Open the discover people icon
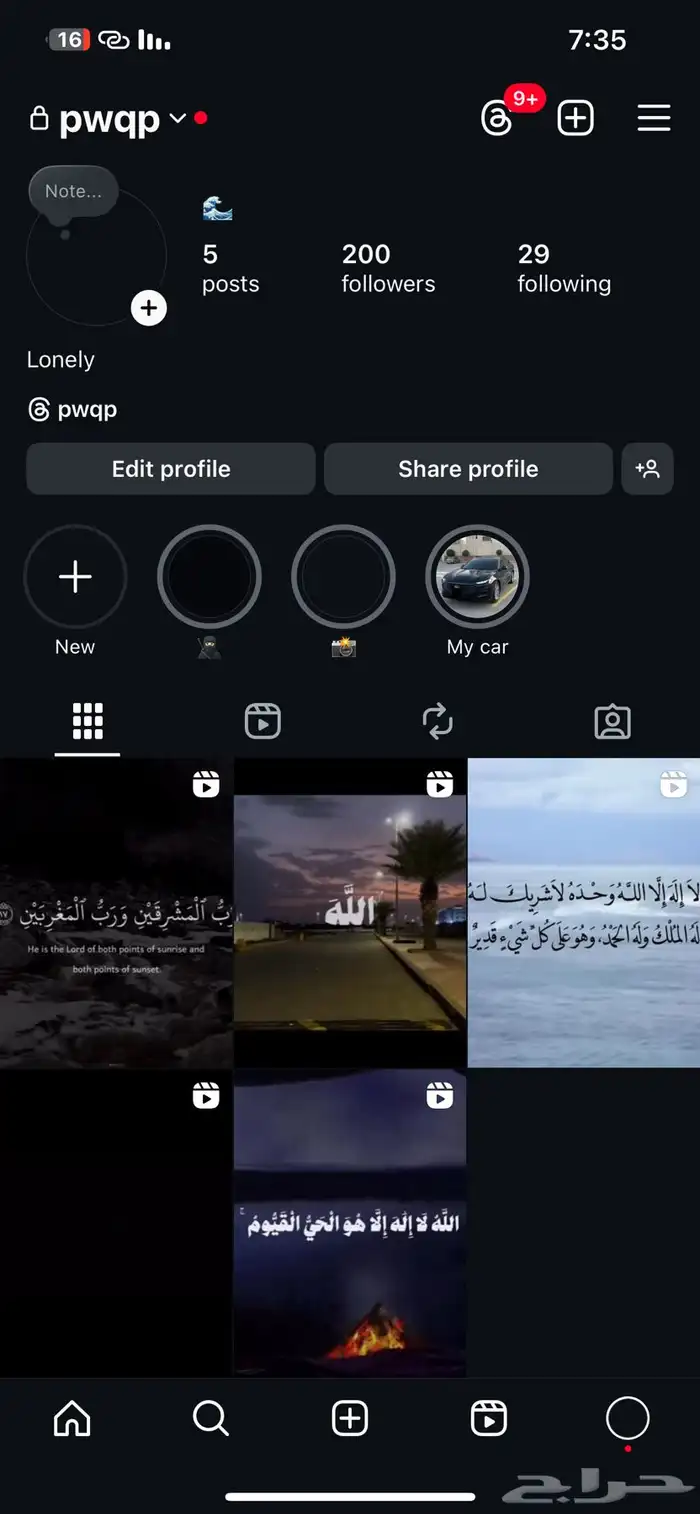The width and height of the screenshot is (700, 1514). click(x=647, y=469)
